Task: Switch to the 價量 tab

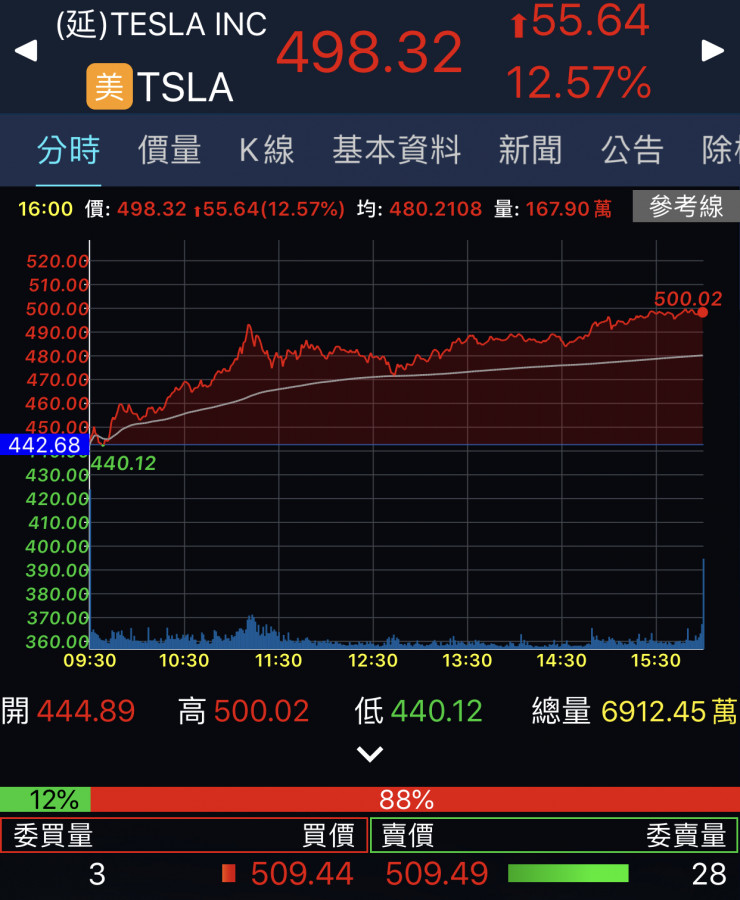Action: pos(169,151)
